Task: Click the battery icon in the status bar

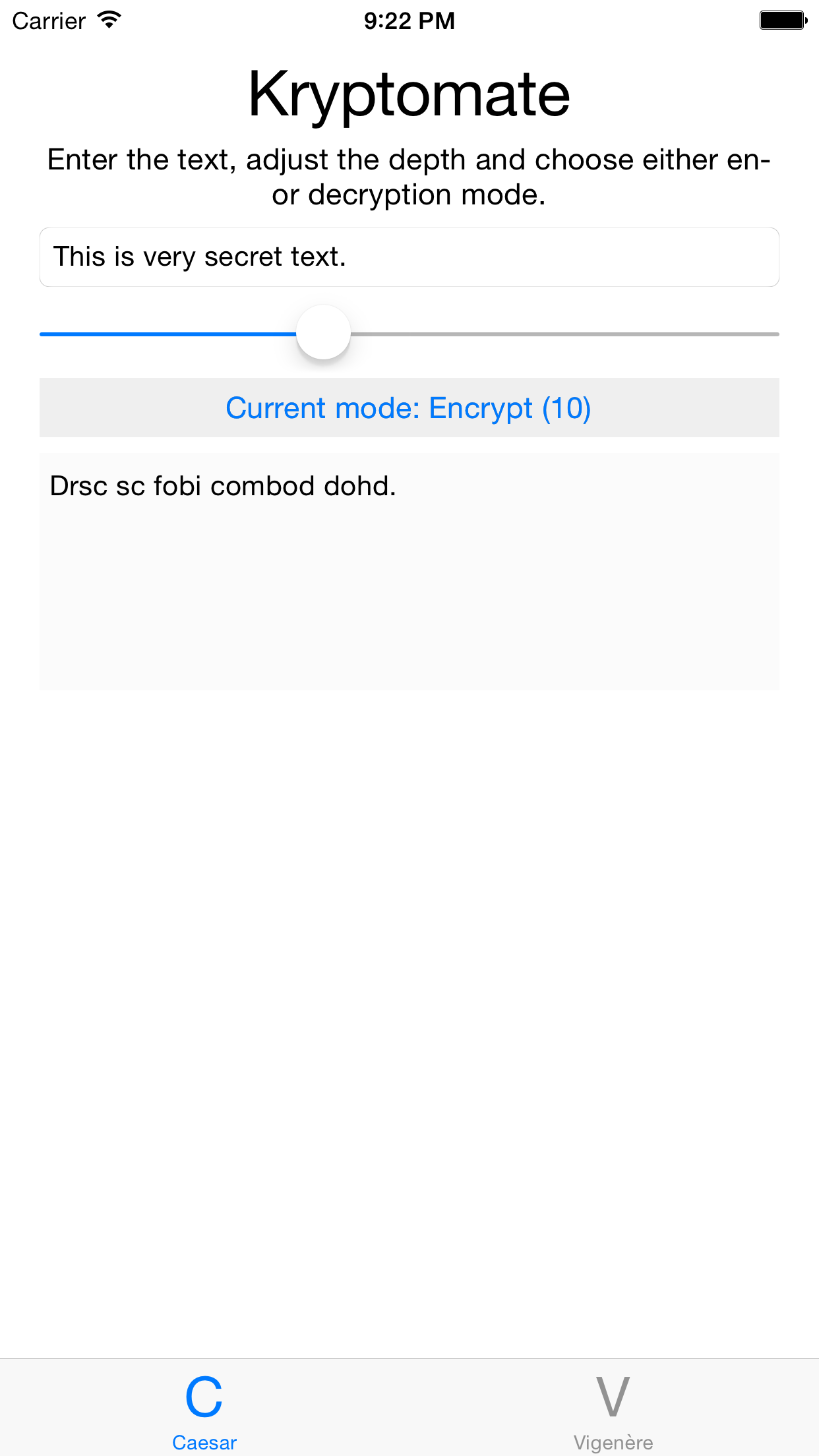Action: [781, 20]
